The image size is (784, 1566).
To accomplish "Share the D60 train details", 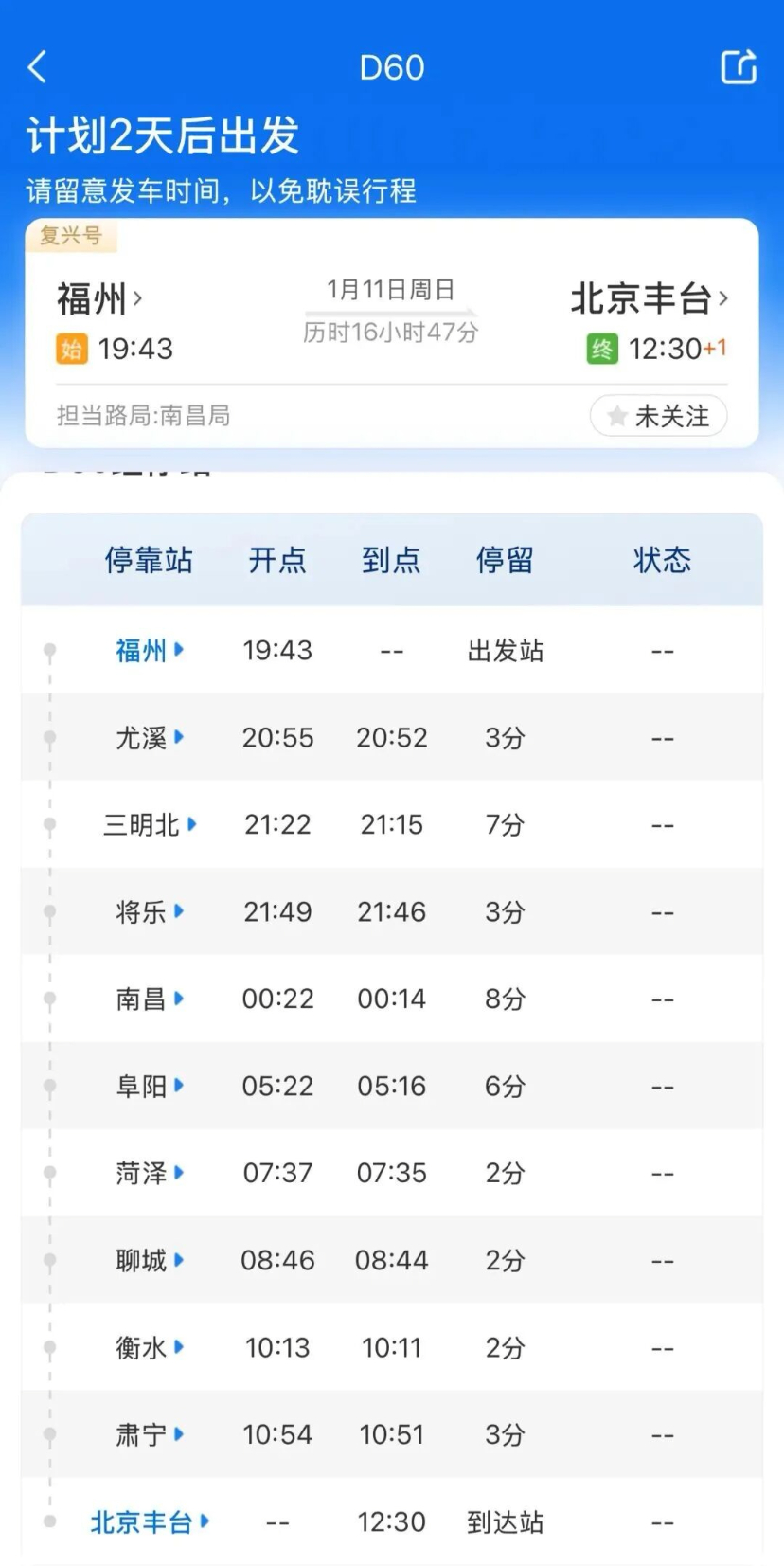I will tap(739, 67).
